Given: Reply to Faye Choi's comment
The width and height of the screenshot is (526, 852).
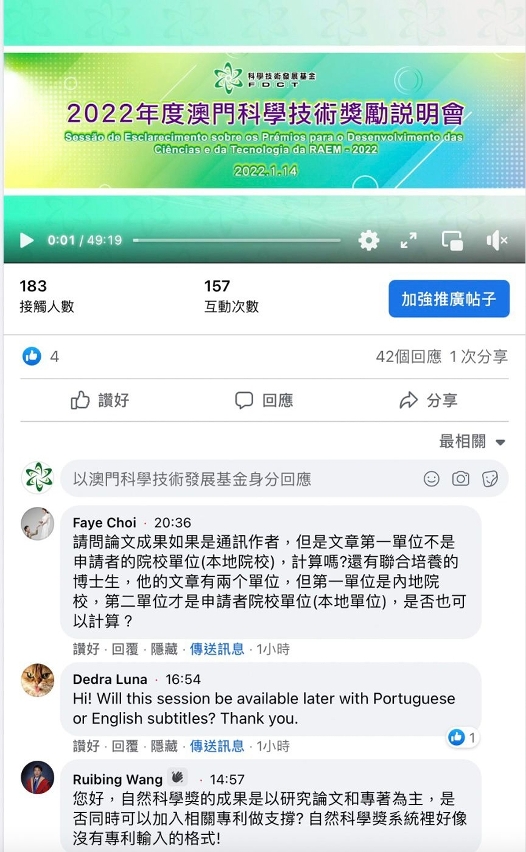Looking at the screenshot, I should point(125,649).
